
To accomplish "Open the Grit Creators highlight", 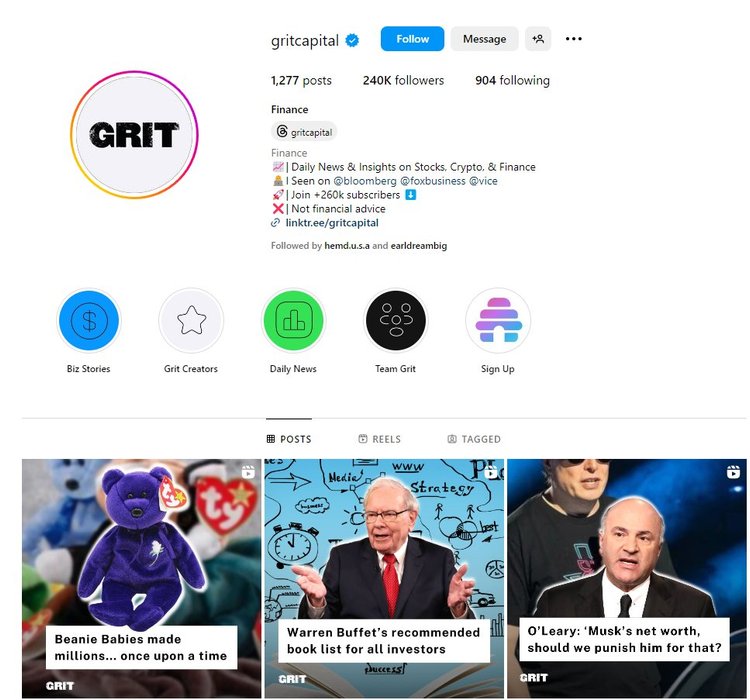I will click(191, 321).
